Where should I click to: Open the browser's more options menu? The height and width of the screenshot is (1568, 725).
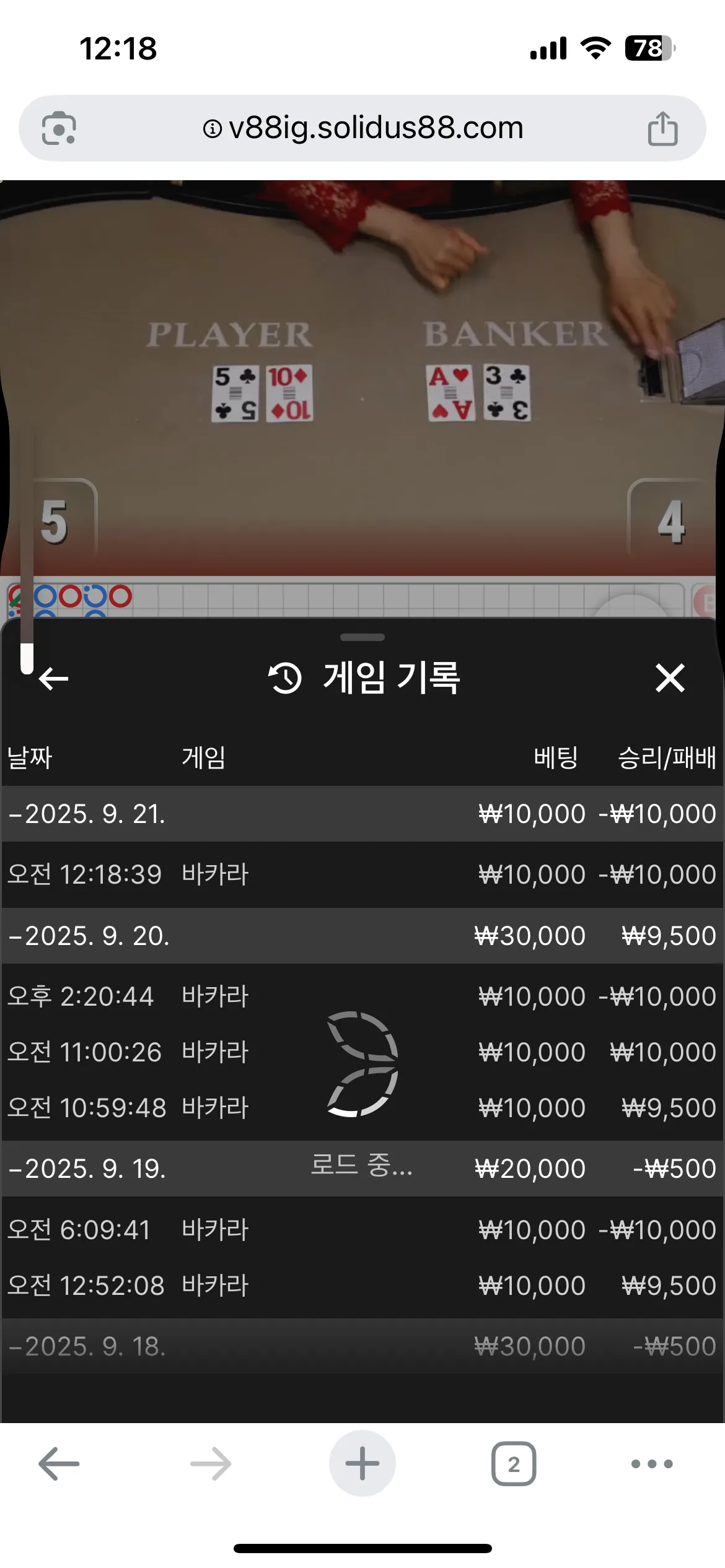(x=652, y=1464)
